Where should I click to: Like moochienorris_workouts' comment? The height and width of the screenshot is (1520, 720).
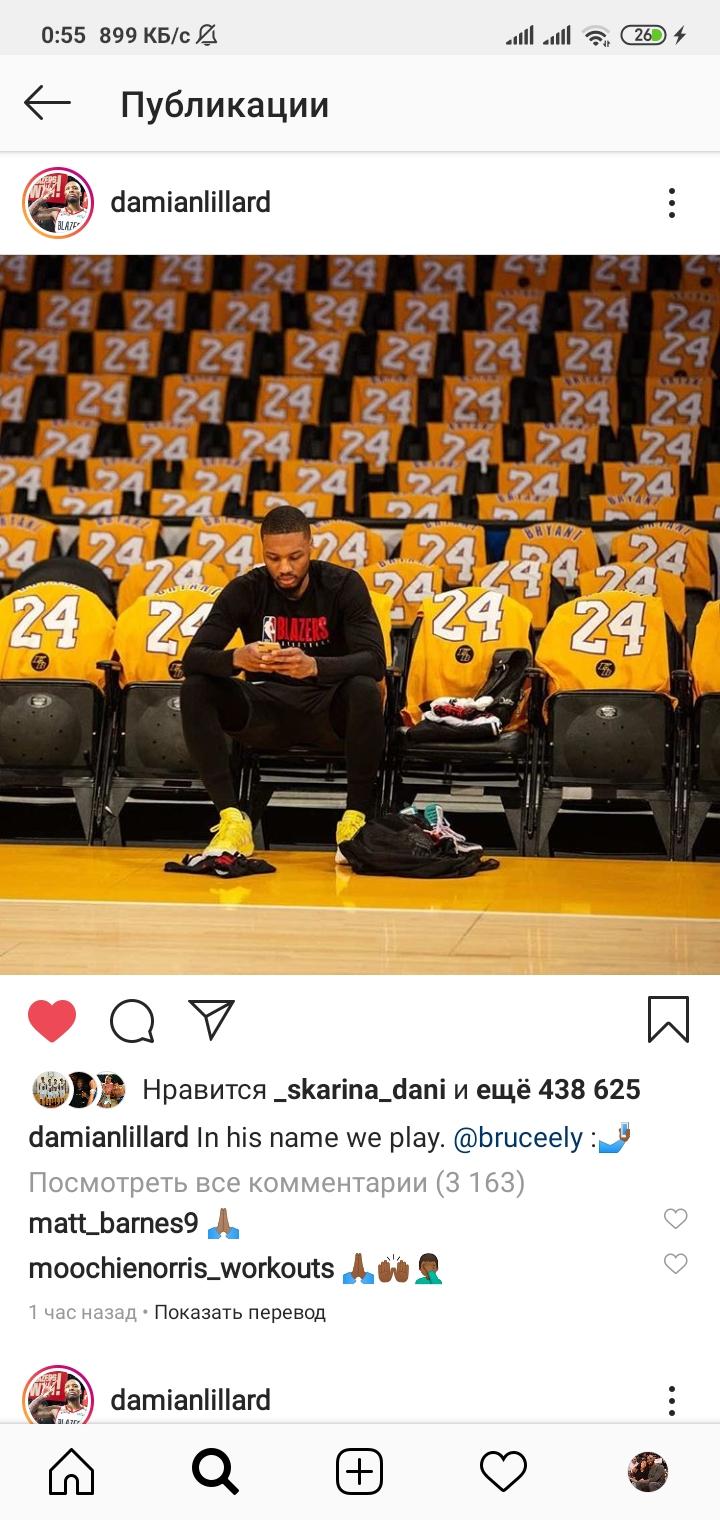tap(676, 1264)
